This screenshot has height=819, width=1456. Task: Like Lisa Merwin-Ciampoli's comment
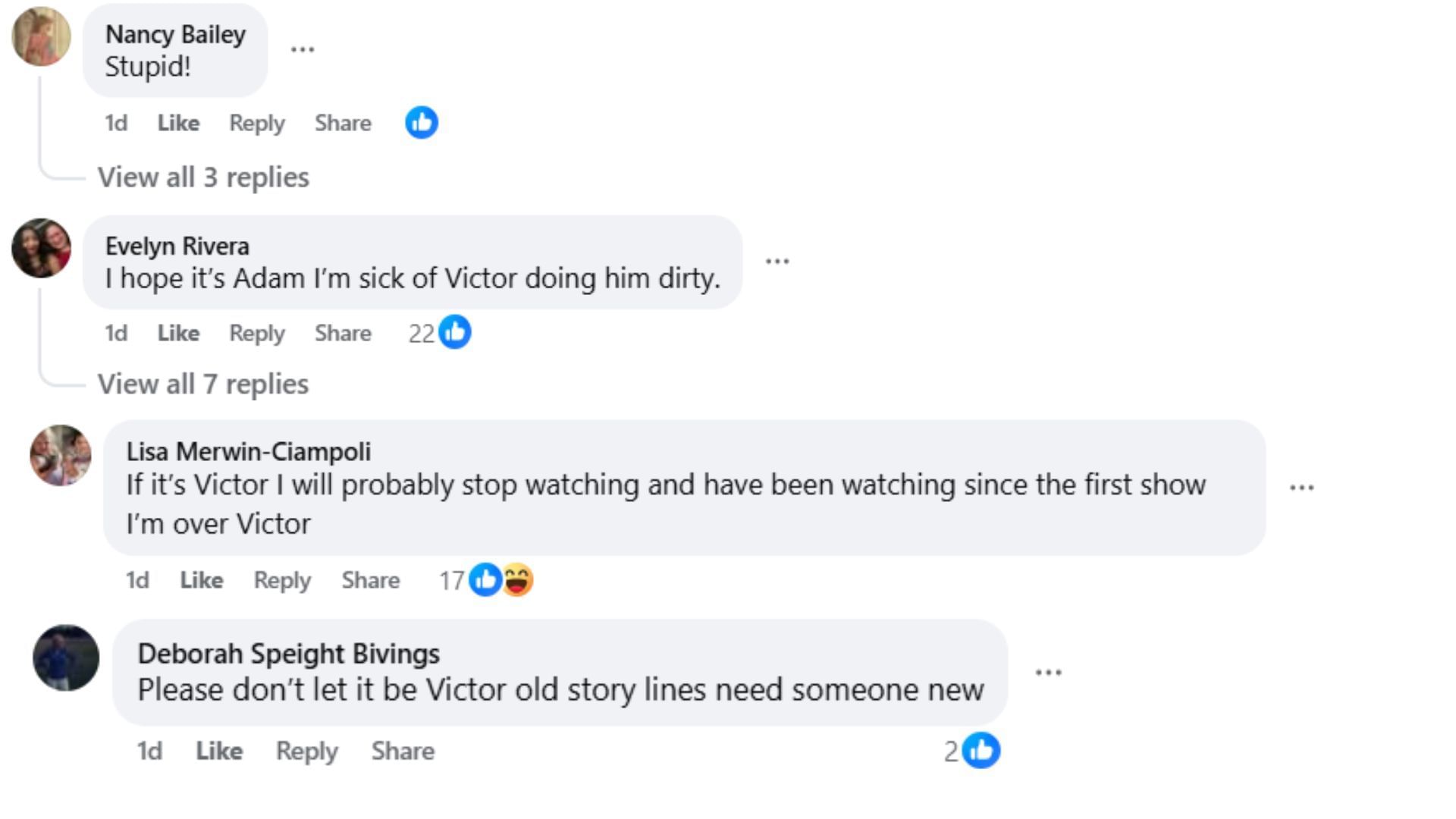201,580
